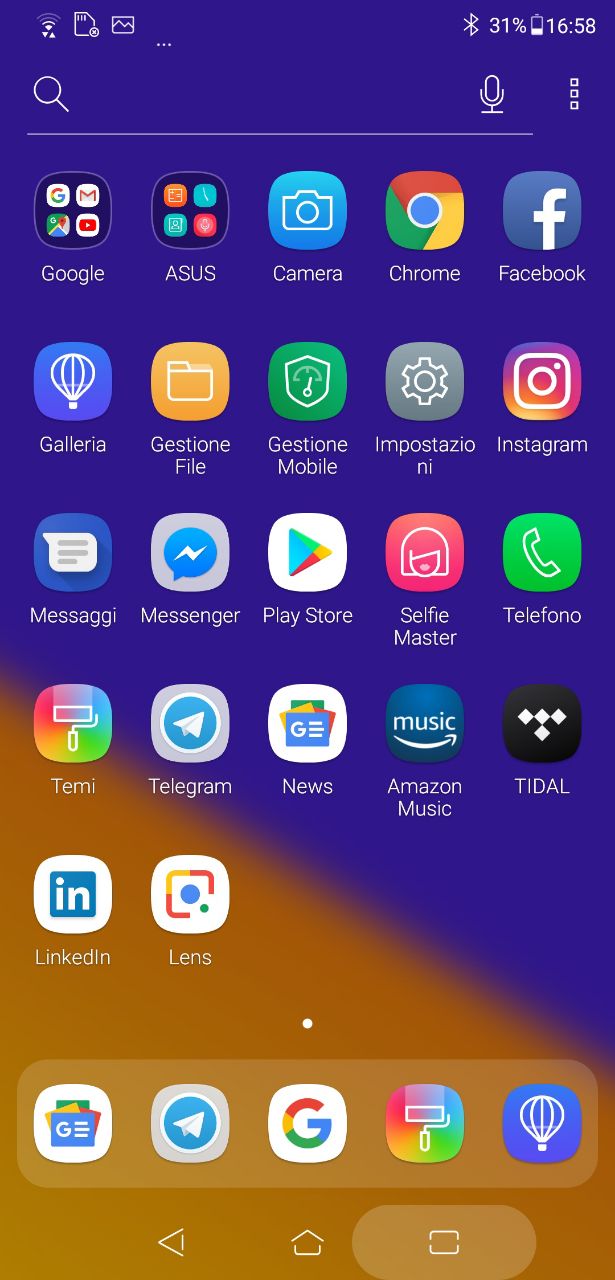Open the TIDAL app
Viewport: 615px width, 1280px height.
542,723
